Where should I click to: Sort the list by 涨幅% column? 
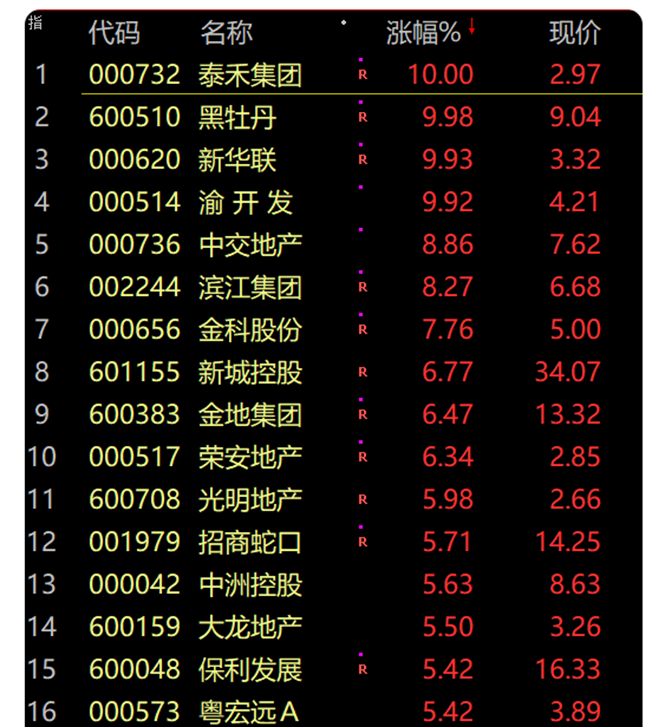[423, 32]
